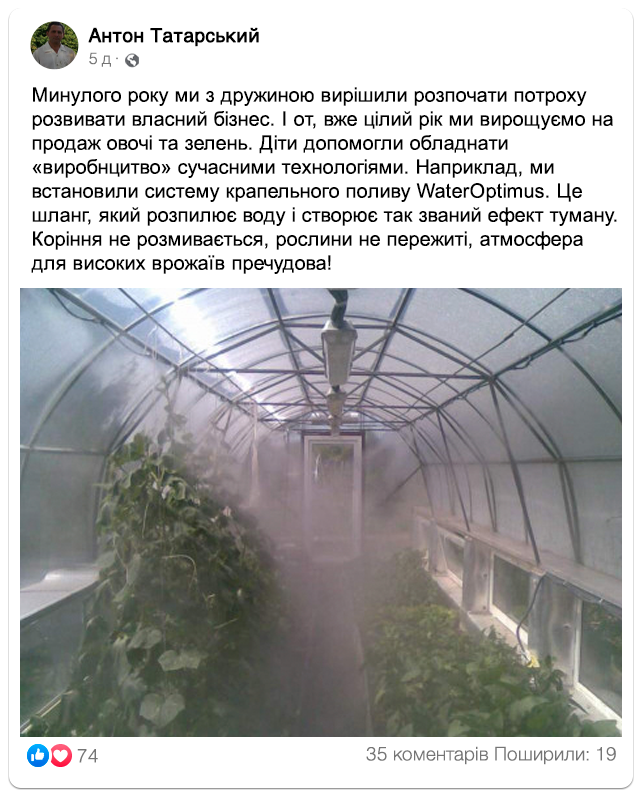The image size is (641, 799).
Task: Open the 35 коментарів comments
Action: [430, 754]
